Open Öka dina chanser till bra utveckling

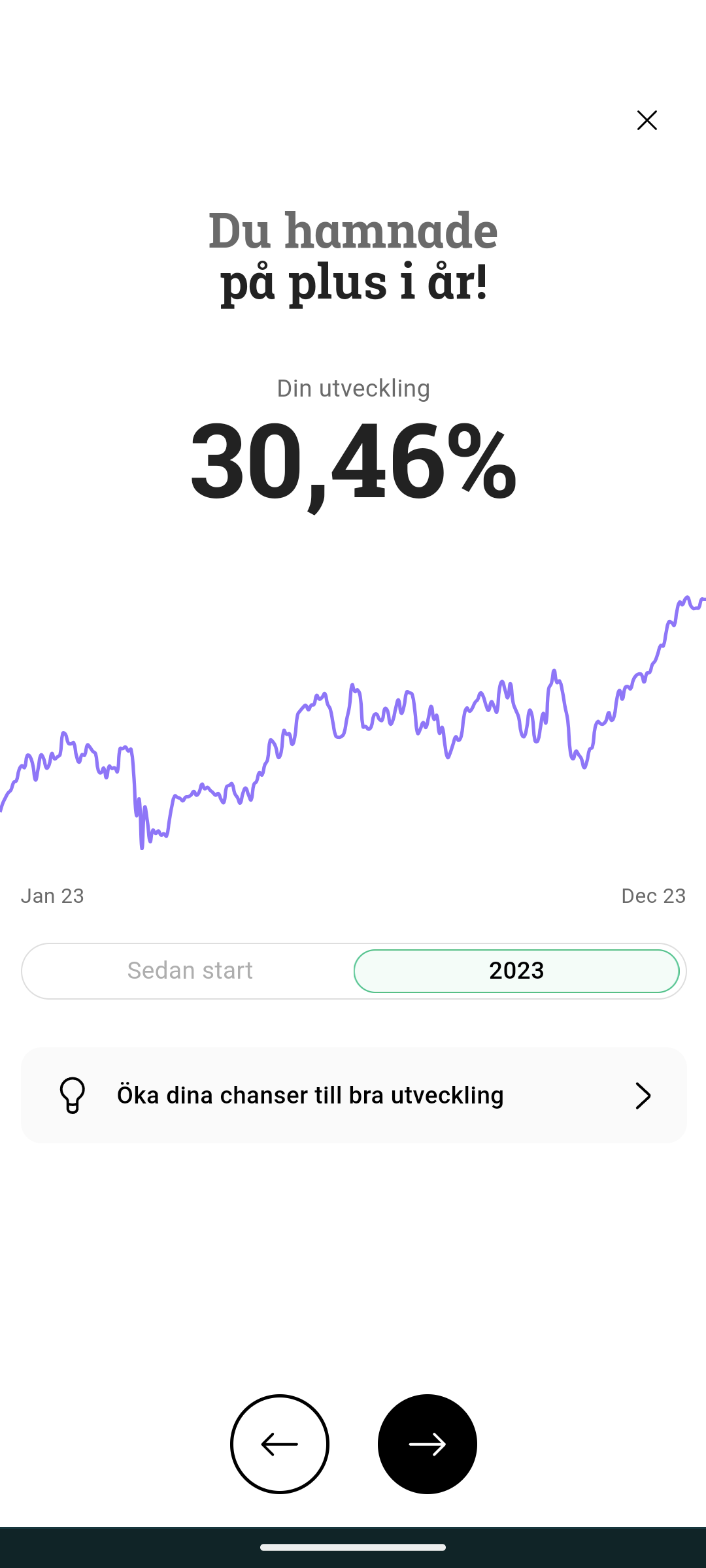point(353,1096)
